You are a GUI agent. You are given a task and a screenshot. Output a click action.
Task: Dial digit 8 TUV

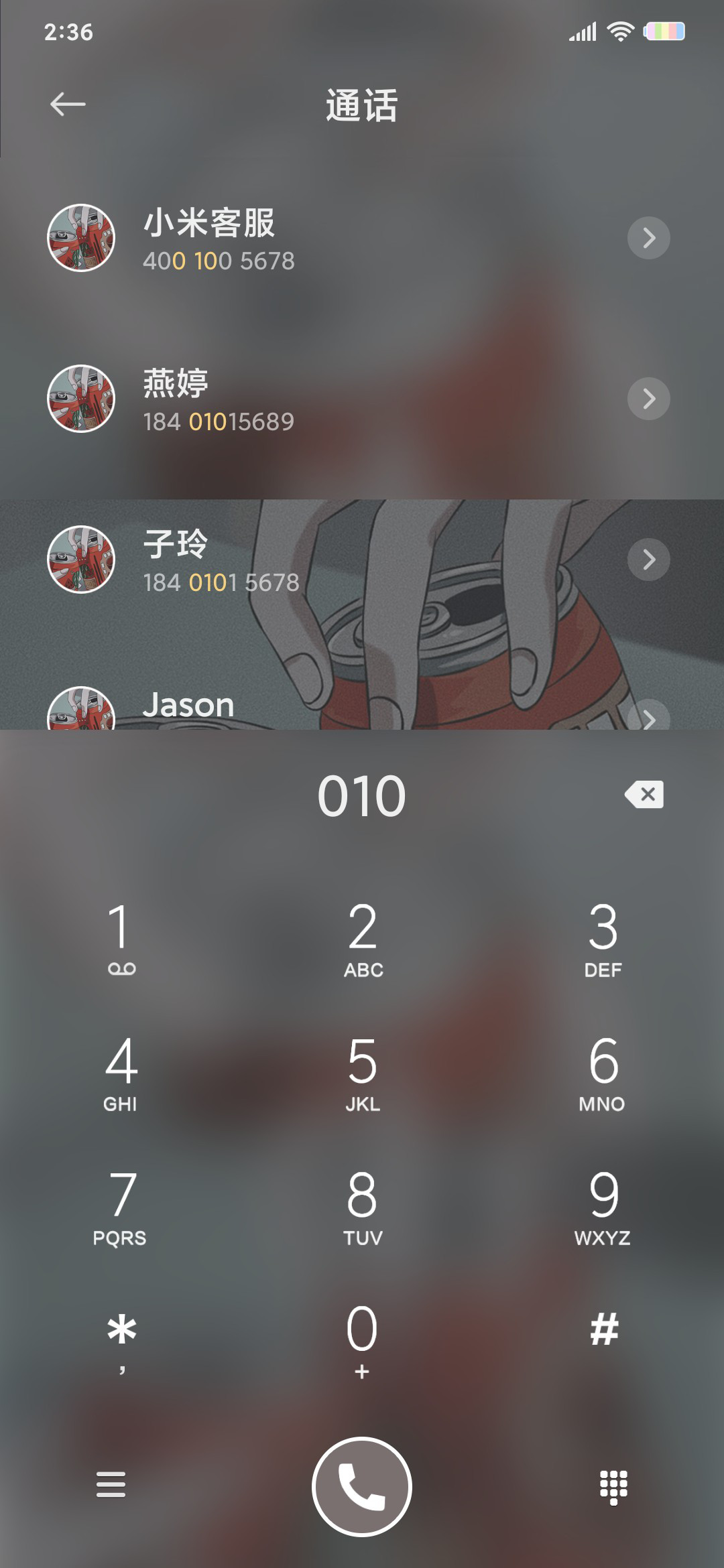(362, 1206)
